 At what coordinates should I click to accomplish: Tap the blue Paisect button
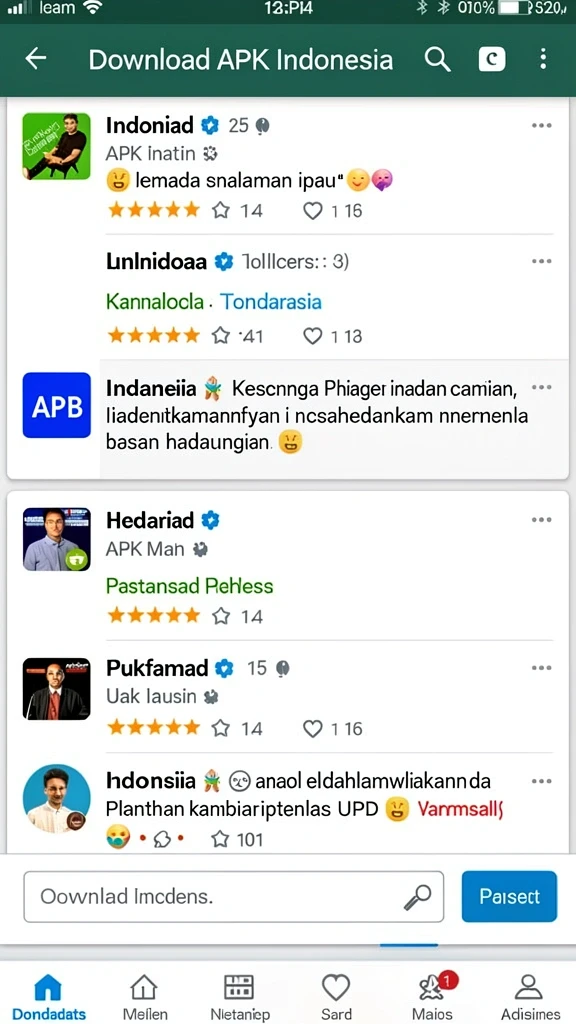[x=509, y=897]
